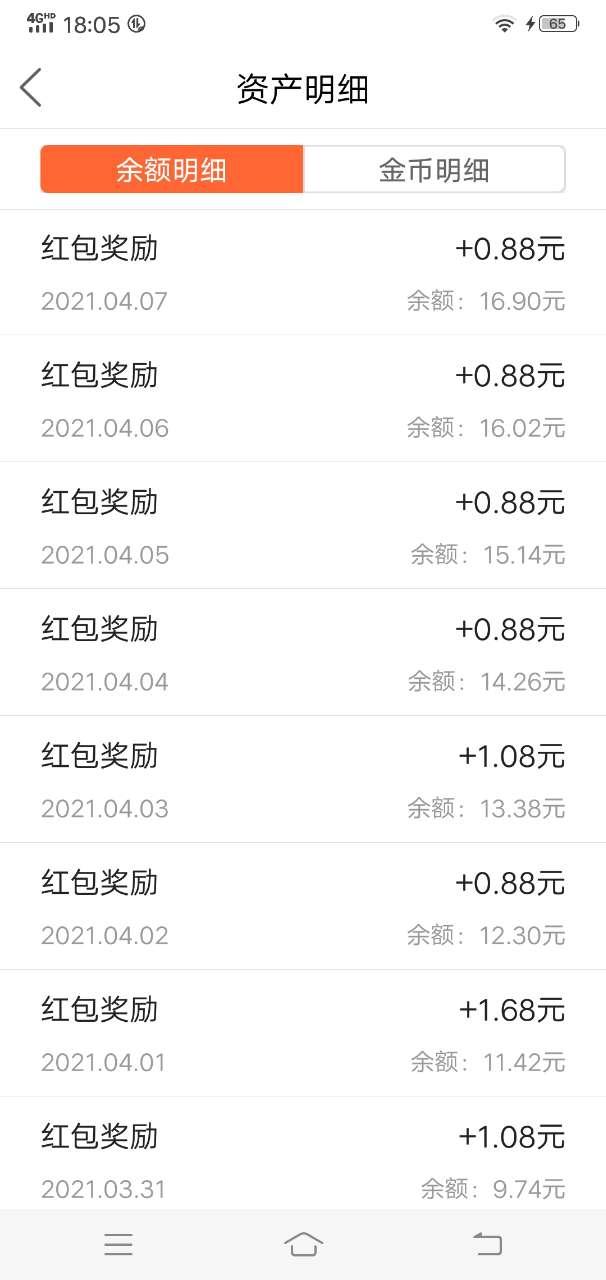The width and height of the screenshot is (606, 1280).
Task: Switch to the 金币明细 tab
Action: (x=434, y=169)
